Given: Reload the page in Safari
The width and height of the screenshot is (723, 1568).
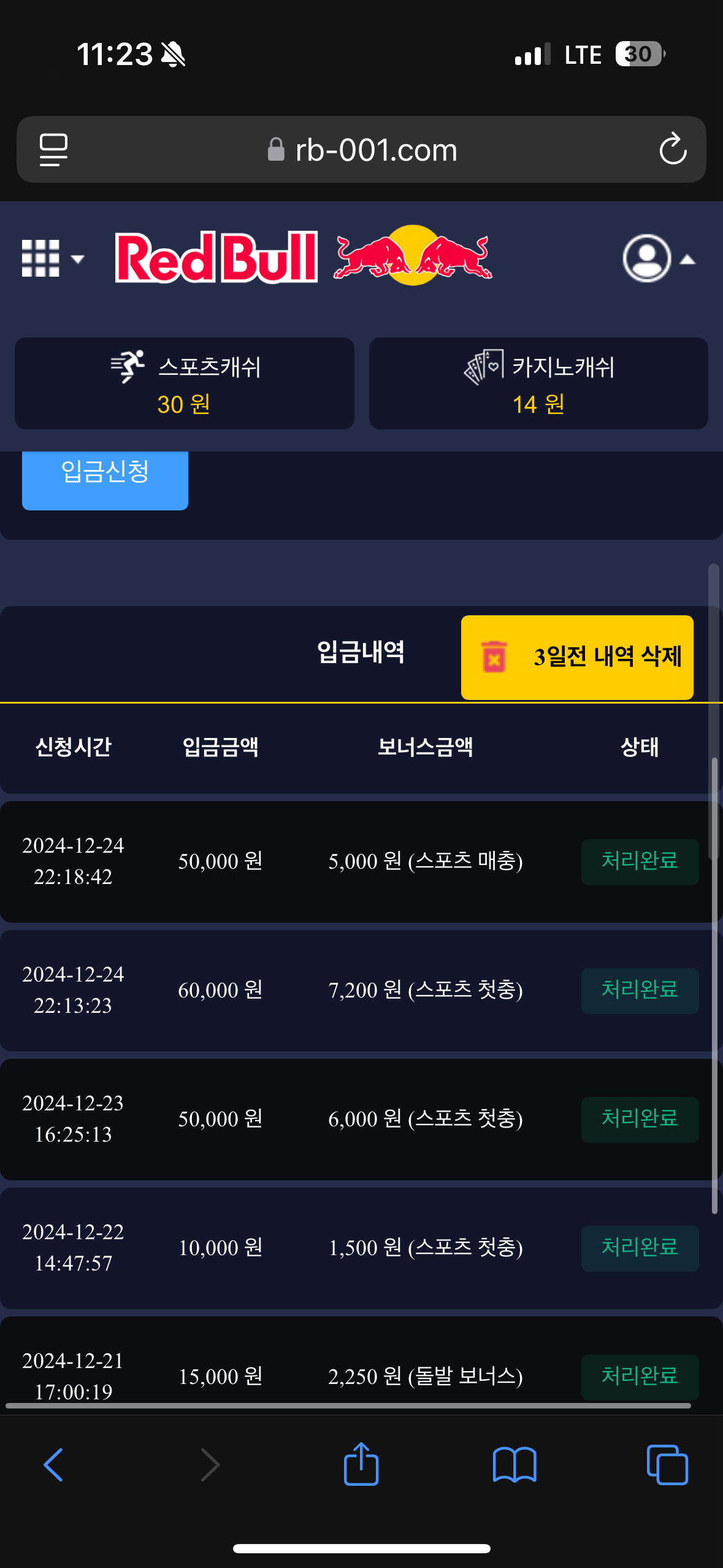Looking at the screenshot, I should coord(672,149).
